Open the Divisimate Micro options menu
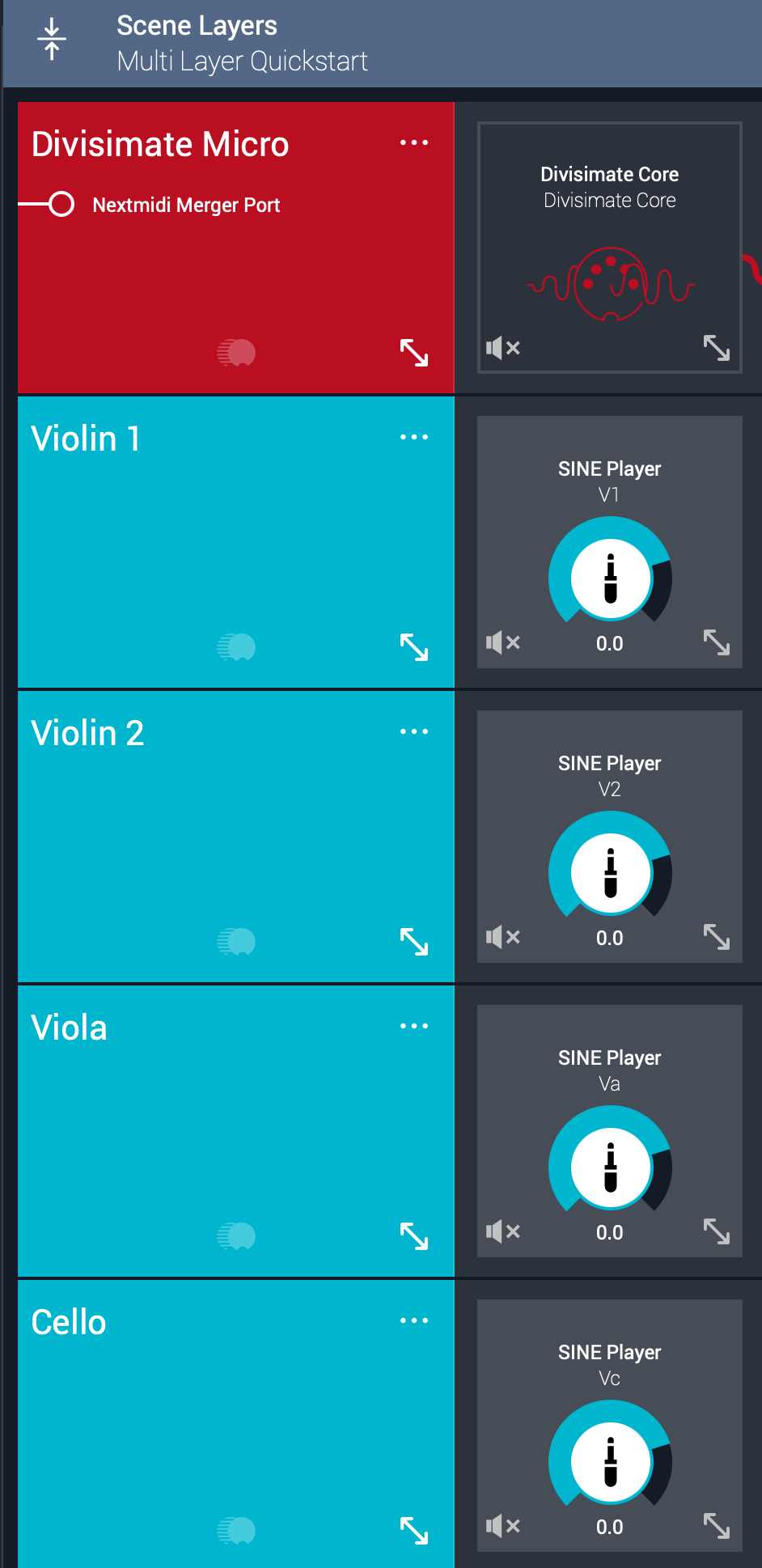Viewport: 762px width, 1568px height. pyautogui.click(x=413, y=143)
